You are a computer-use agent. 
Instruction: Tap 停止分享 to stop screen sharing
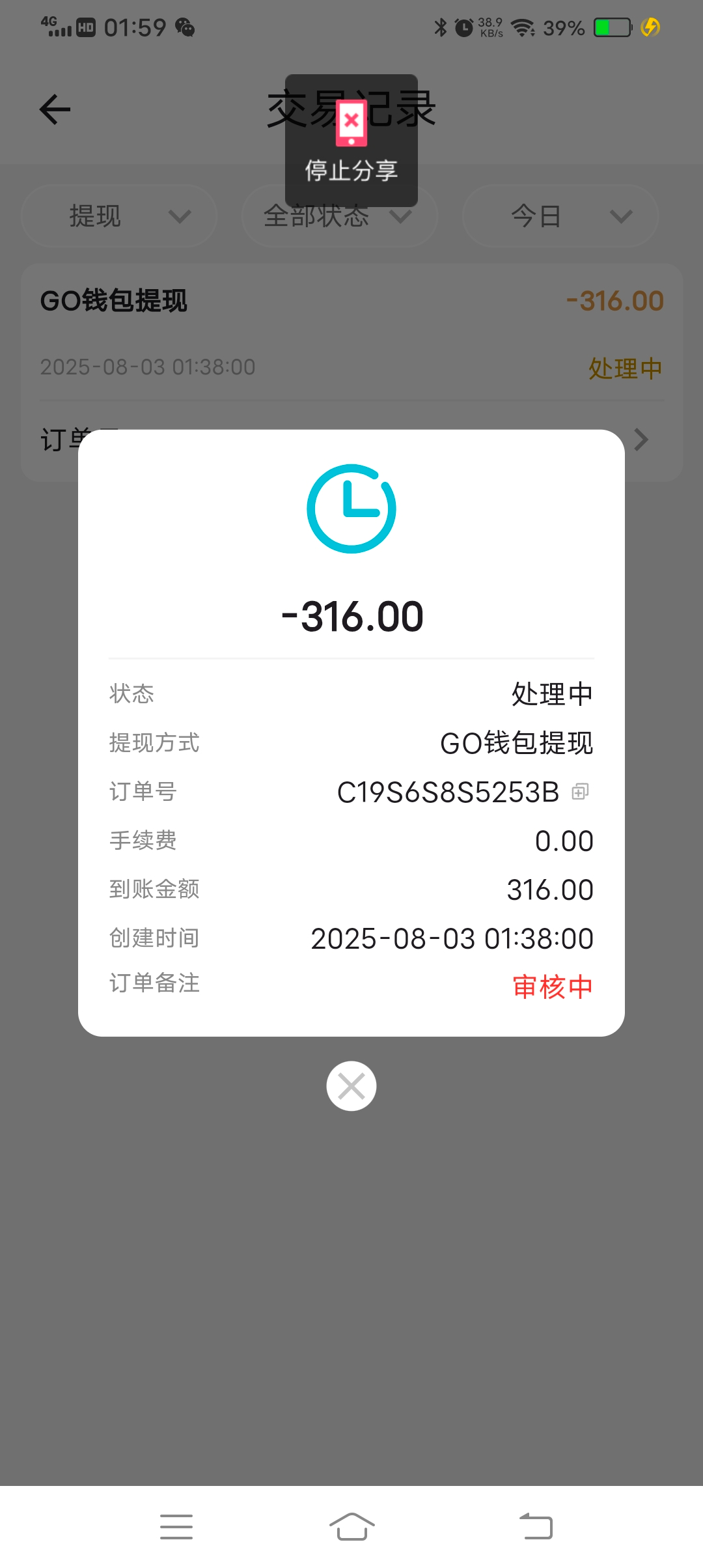pos(351,141)
